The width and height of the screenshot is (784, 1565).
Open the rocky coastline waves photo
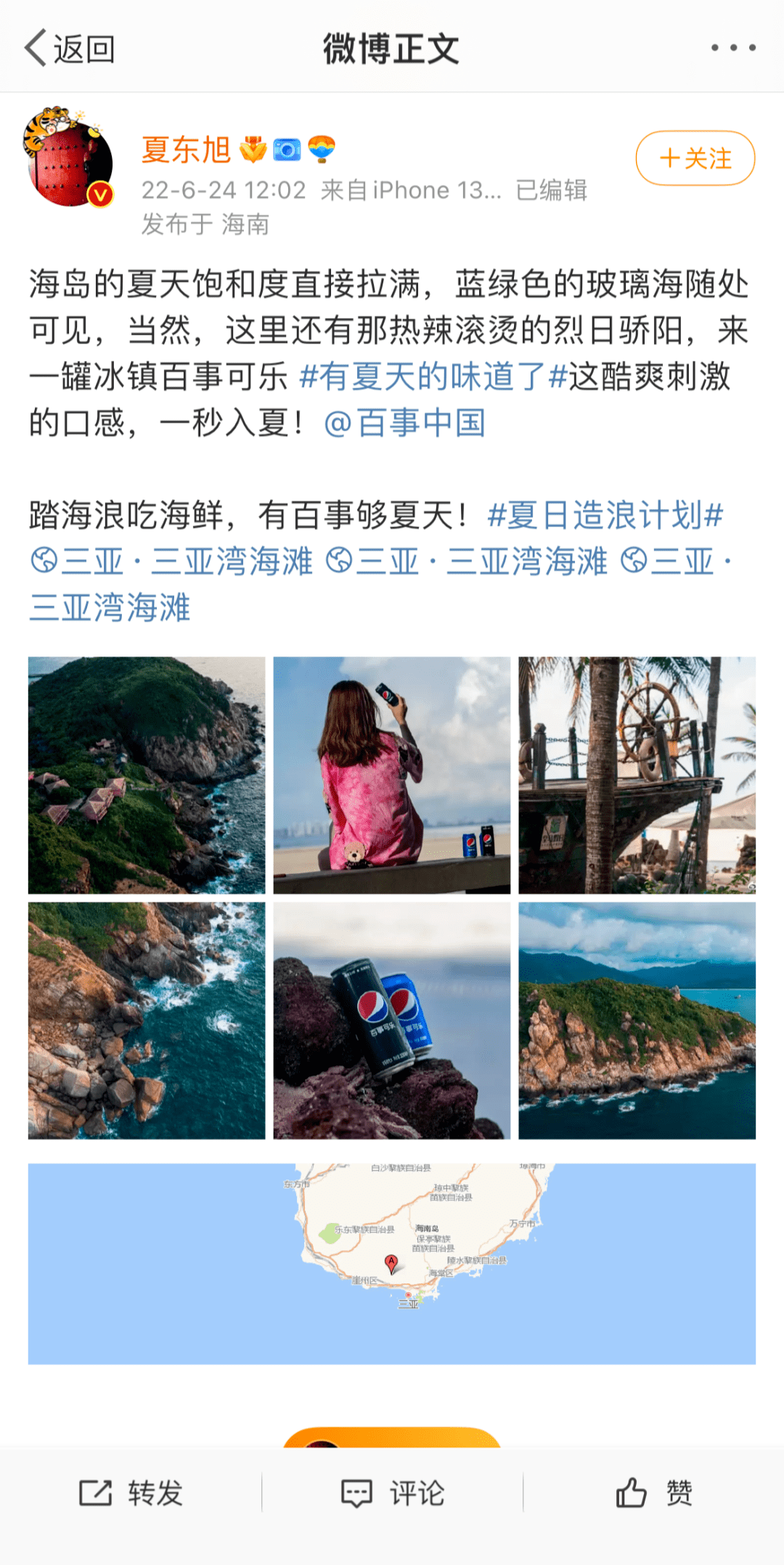click(147, 1020)
